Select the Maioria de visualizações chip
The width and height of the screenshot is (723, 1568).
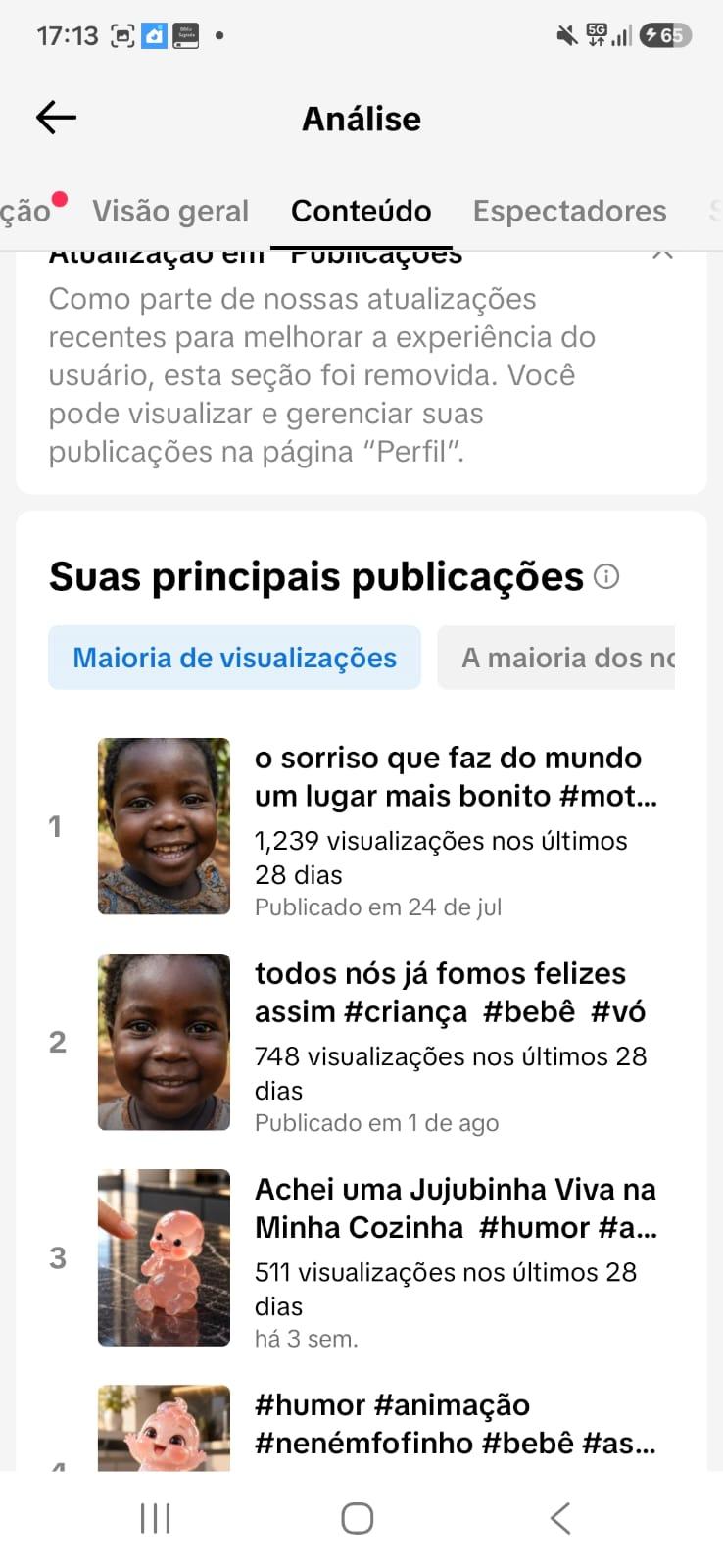coord(234,658)
